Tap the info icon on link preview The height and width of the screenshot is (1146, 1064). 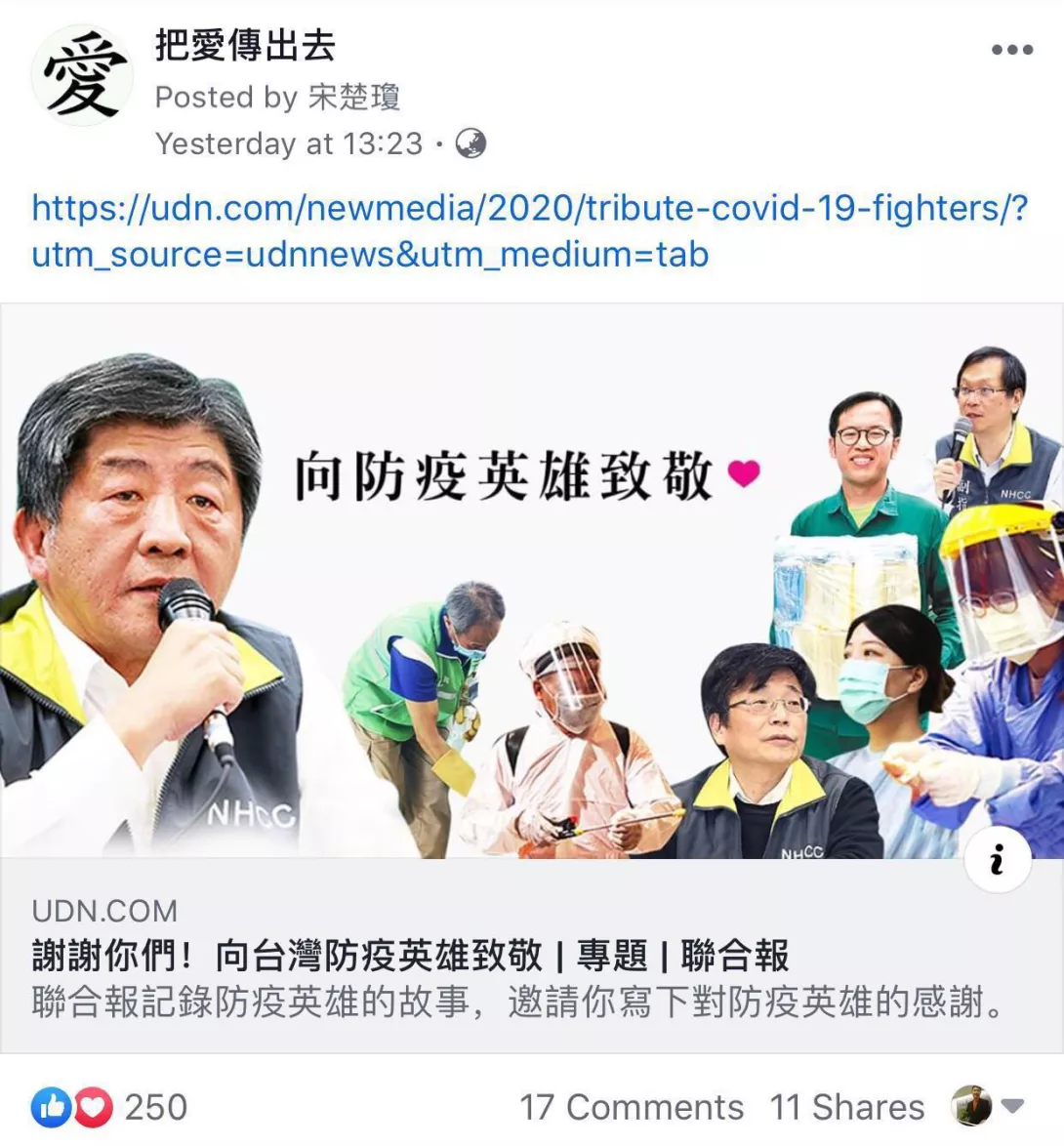click(997, 861)
